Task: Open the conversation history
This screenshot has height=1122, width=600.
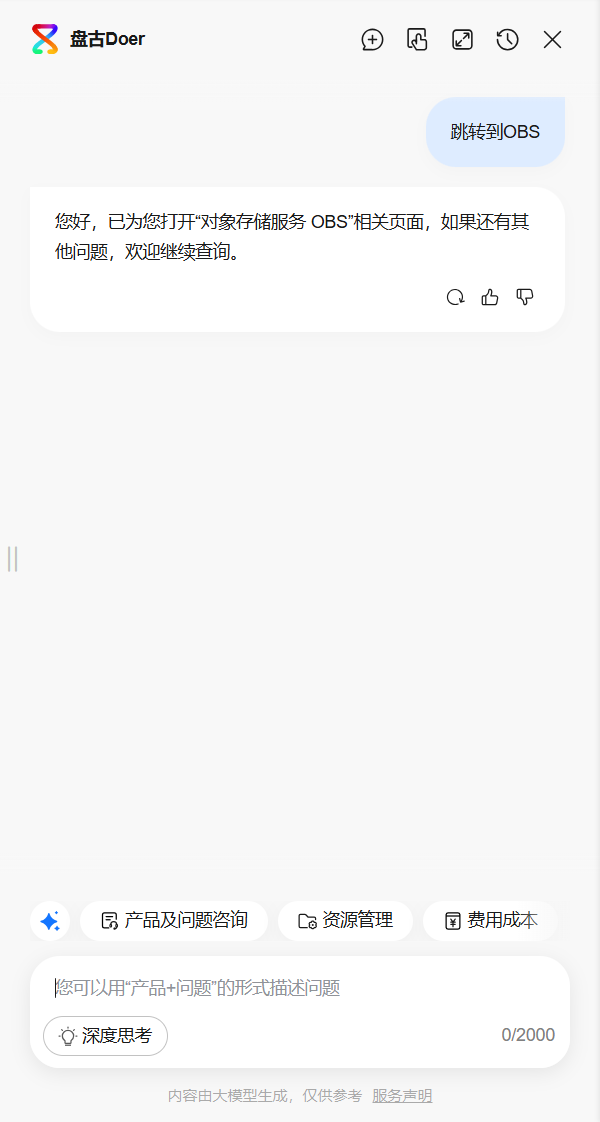Action: tap(508, 39)
